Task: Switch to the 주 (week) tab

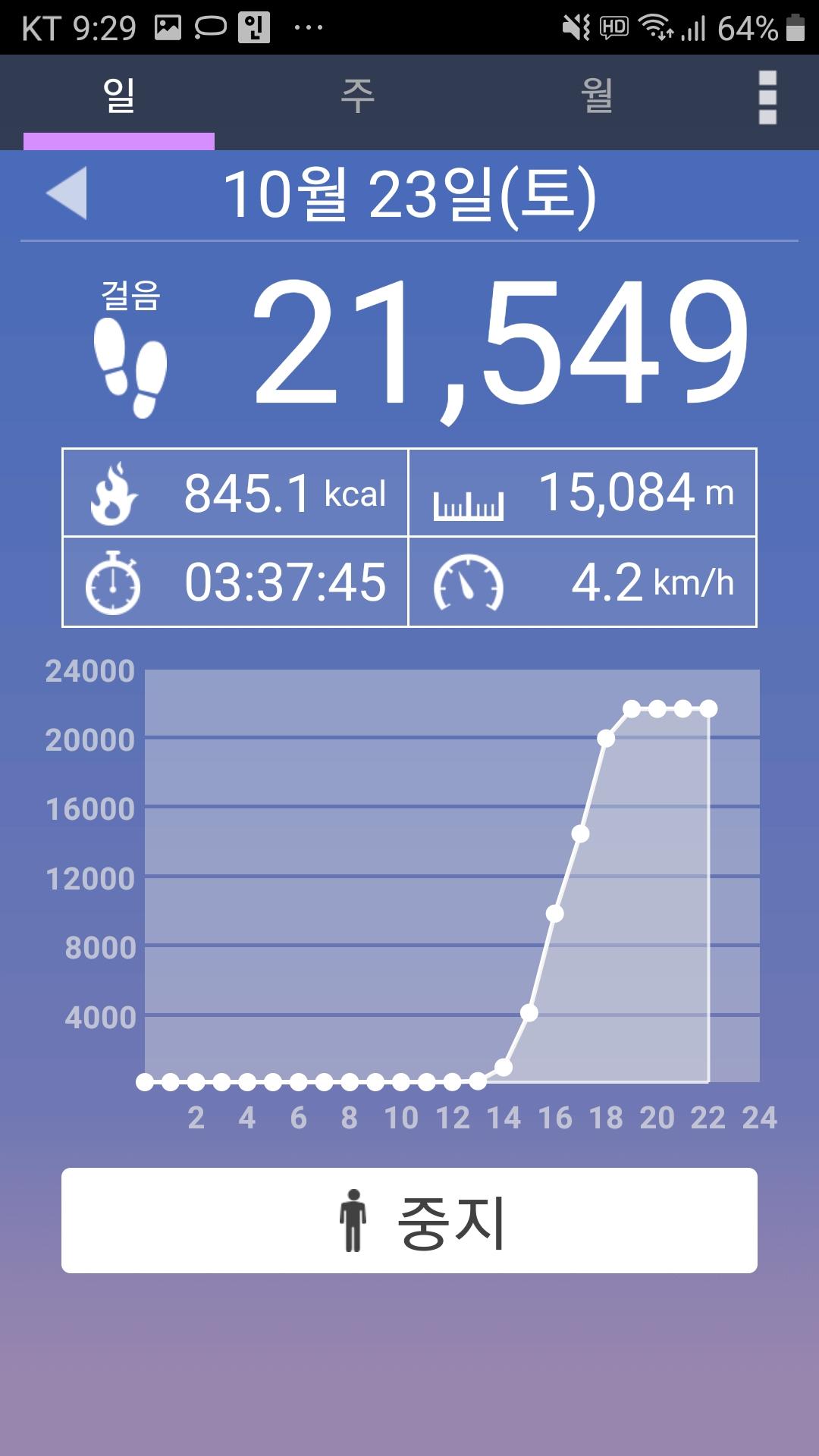Action: coord(357,96)
